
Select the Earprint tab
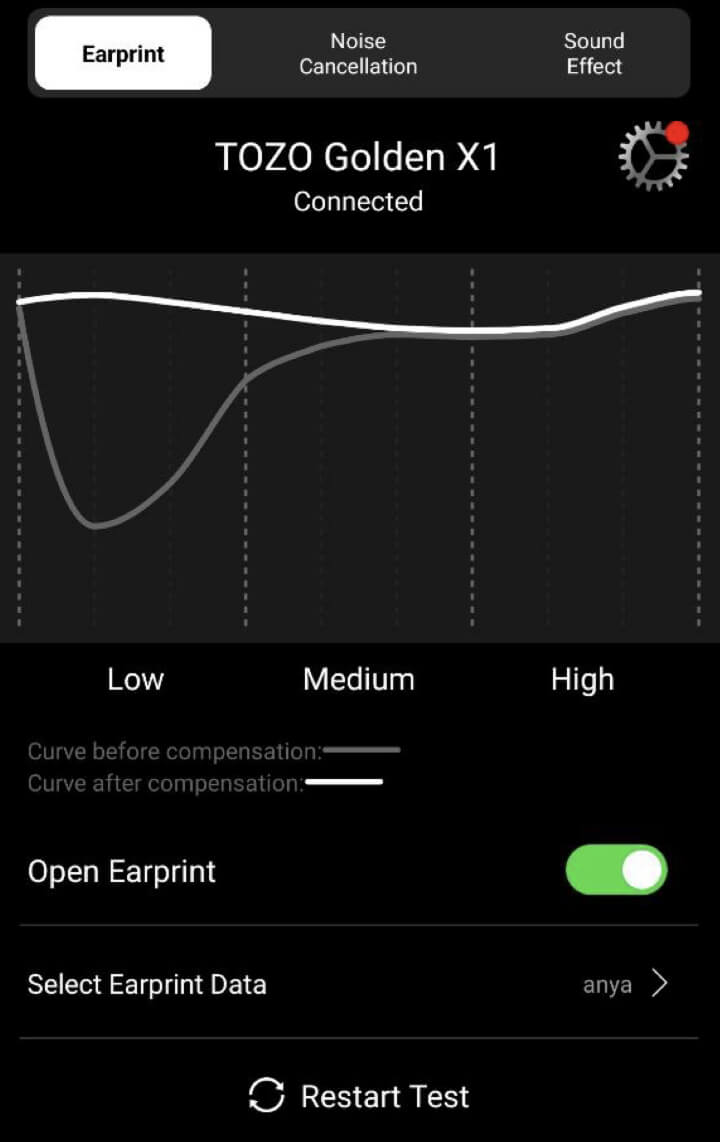(123, 54)
